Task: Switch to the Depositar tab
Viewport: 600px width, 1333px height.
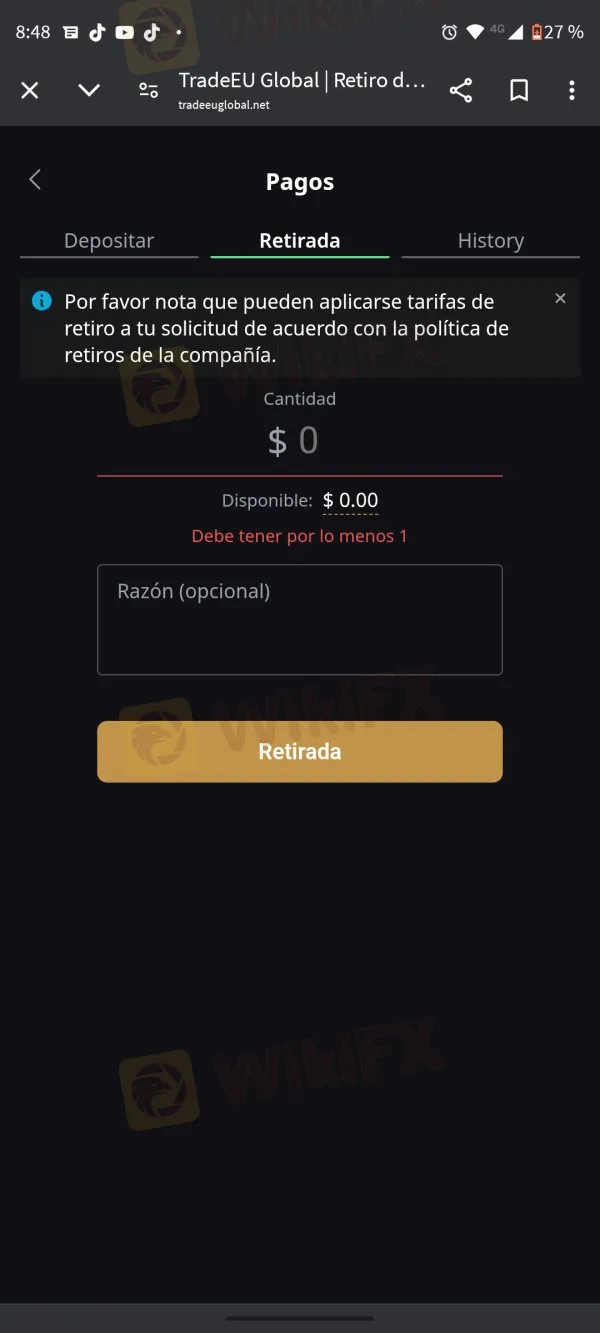Action: (x=109, y=241)
